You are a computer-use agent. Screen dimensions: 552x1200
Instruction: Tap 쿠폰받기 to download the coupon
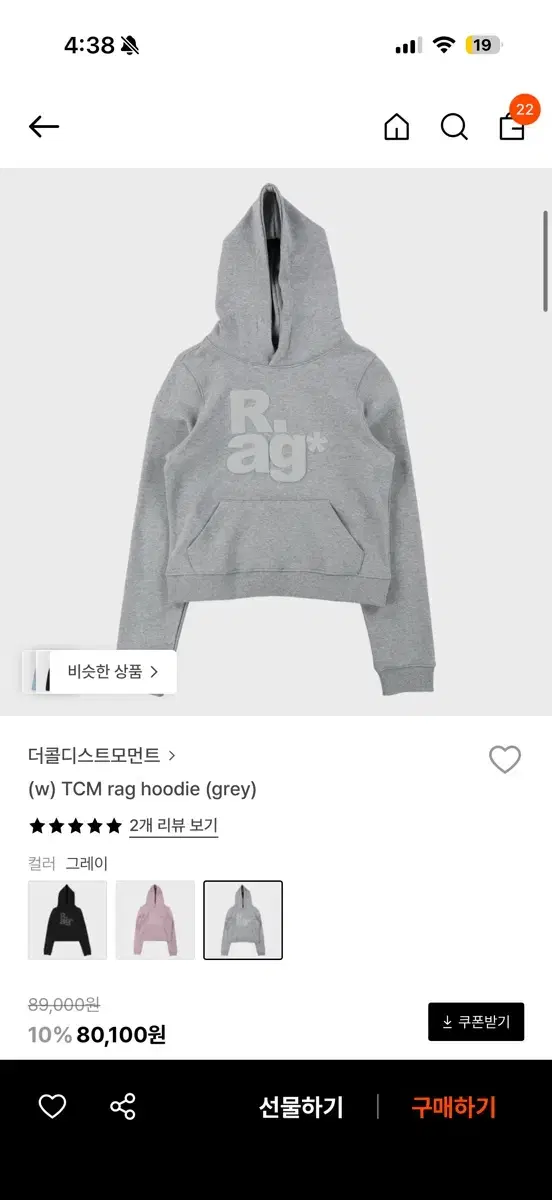(x=476, y=1022)
